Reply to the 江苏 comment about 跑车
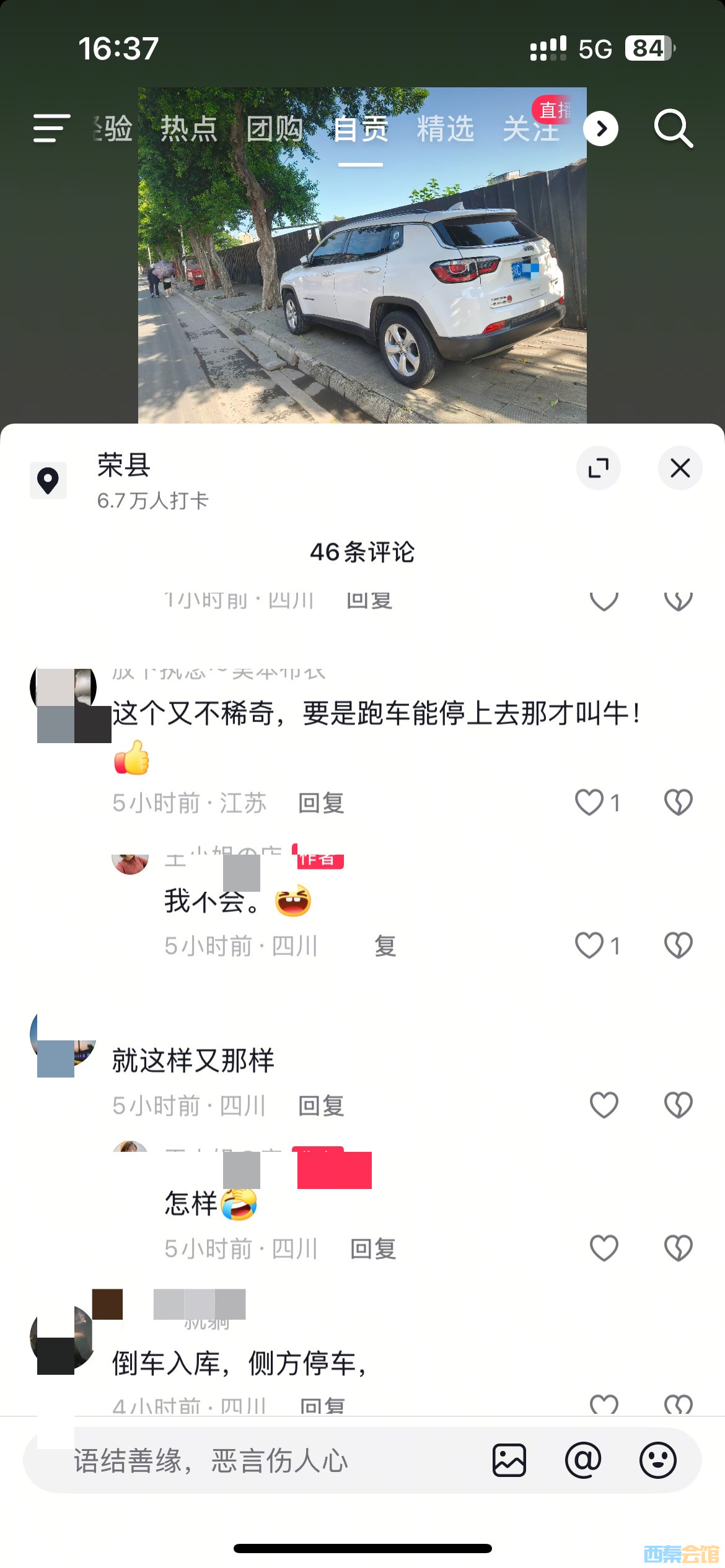725x1568 pixels. click(x=321, y=803)
